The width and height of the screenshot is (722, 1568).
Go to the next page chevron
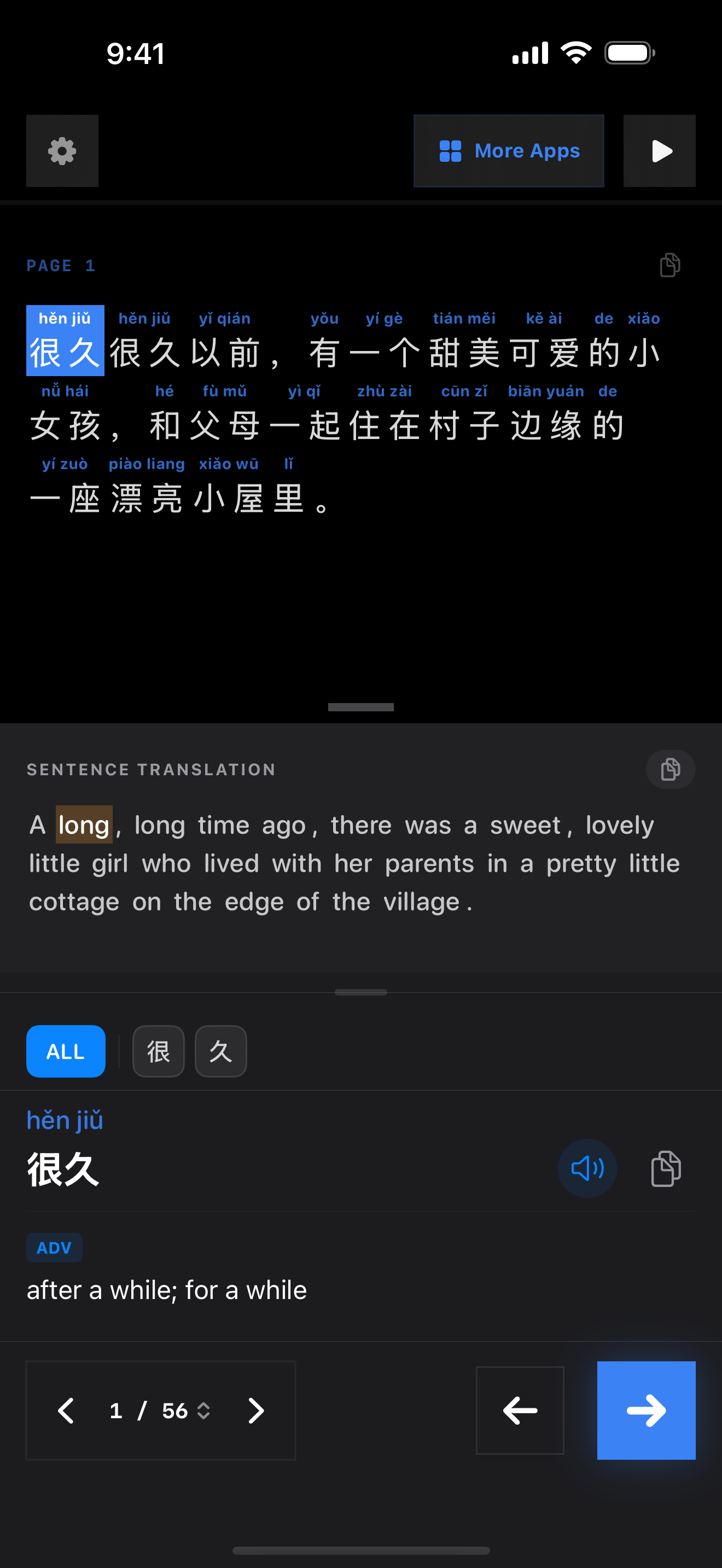255,1411
